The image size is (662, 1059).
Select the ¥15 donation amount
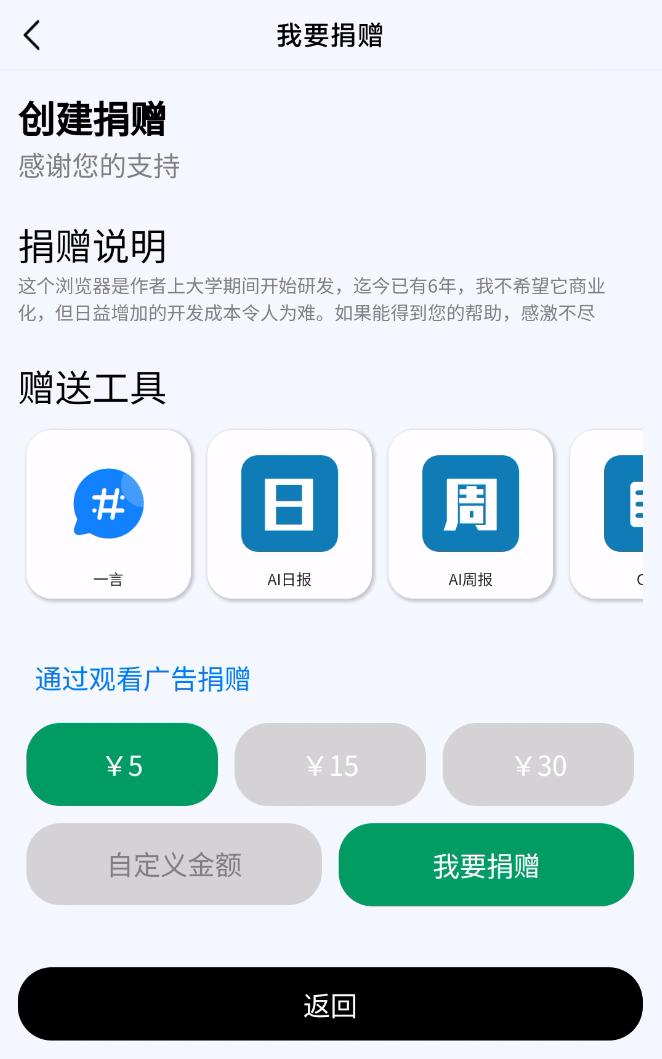point(330,765)
